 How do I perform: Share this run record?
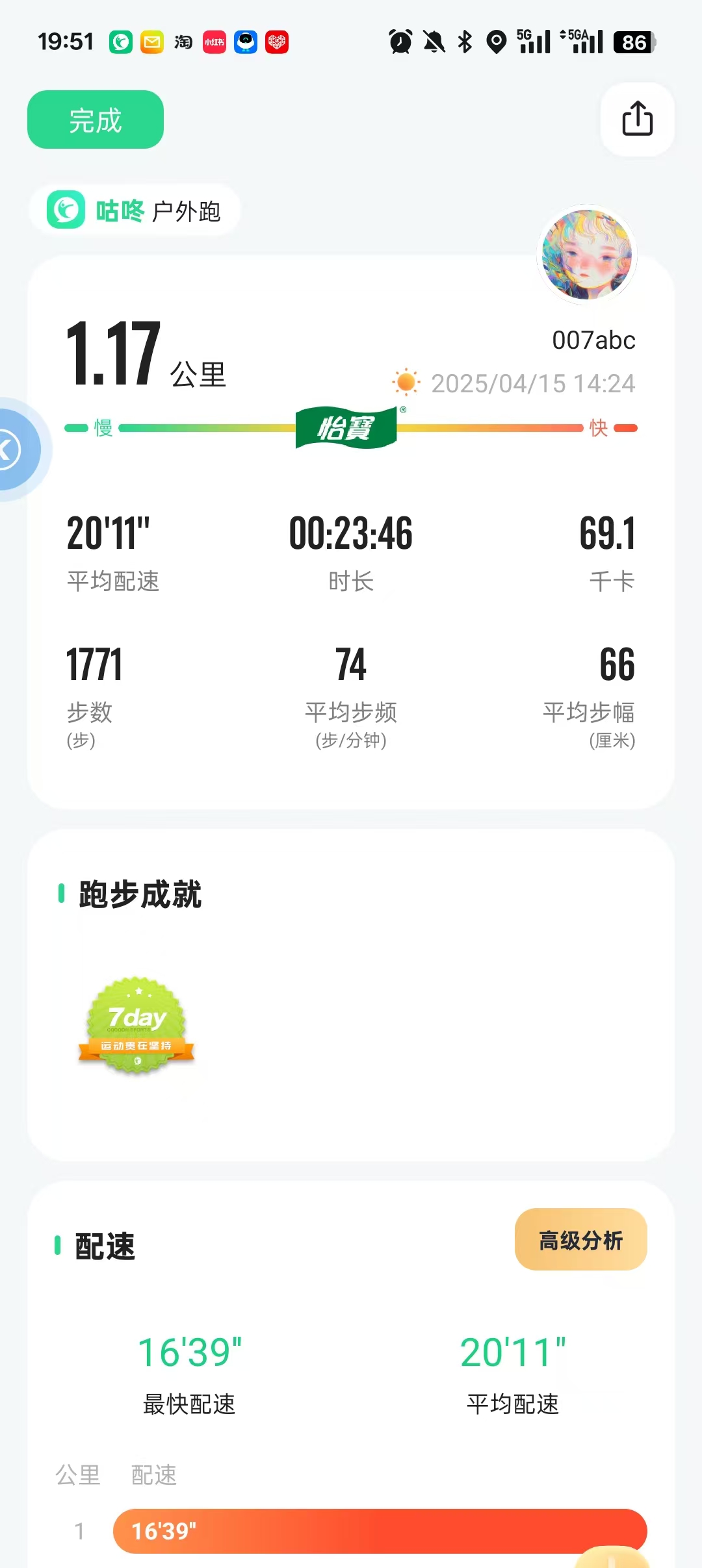(637, 119)
